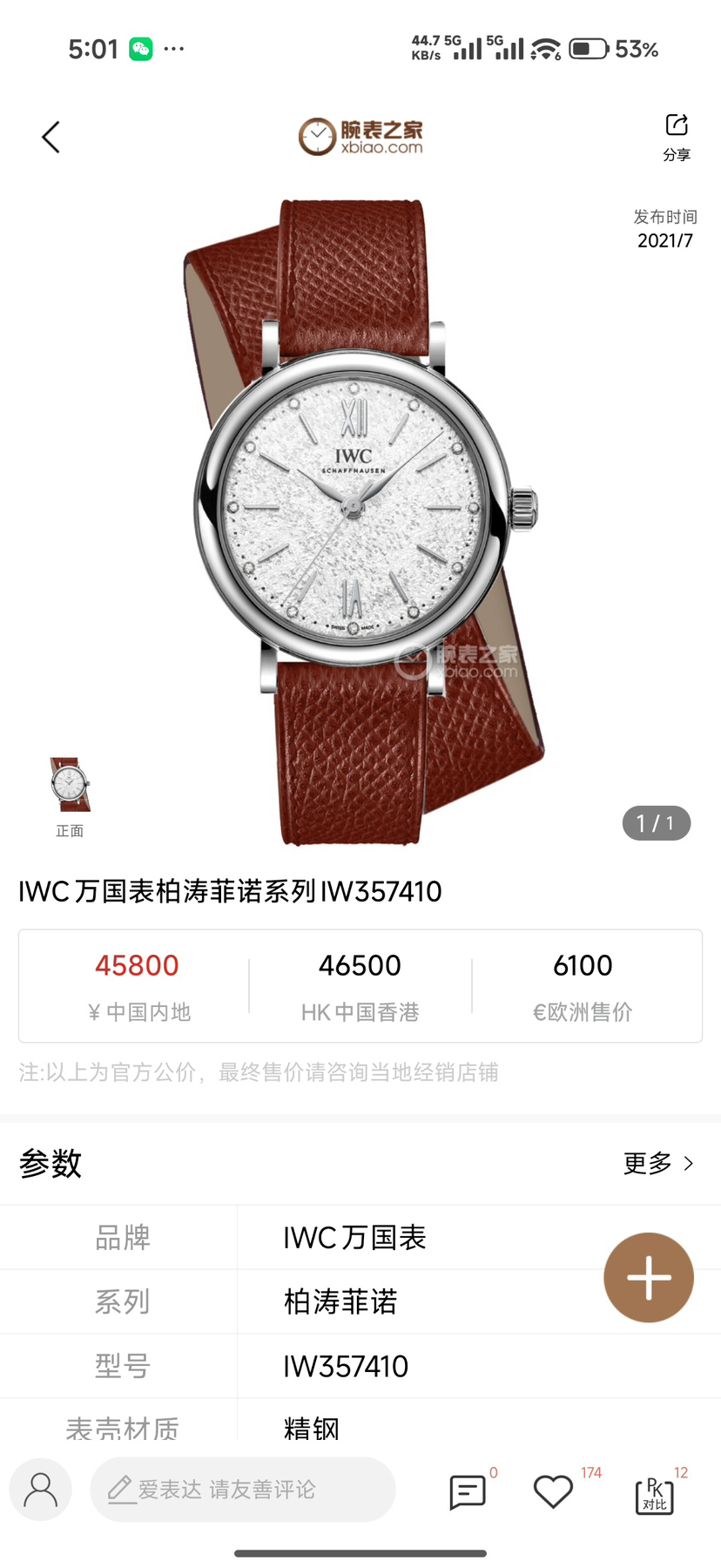721x1568 pixels.
Task: Tap the 爱表达 请友善评论 comment field
Action: tap(242, 1490)
